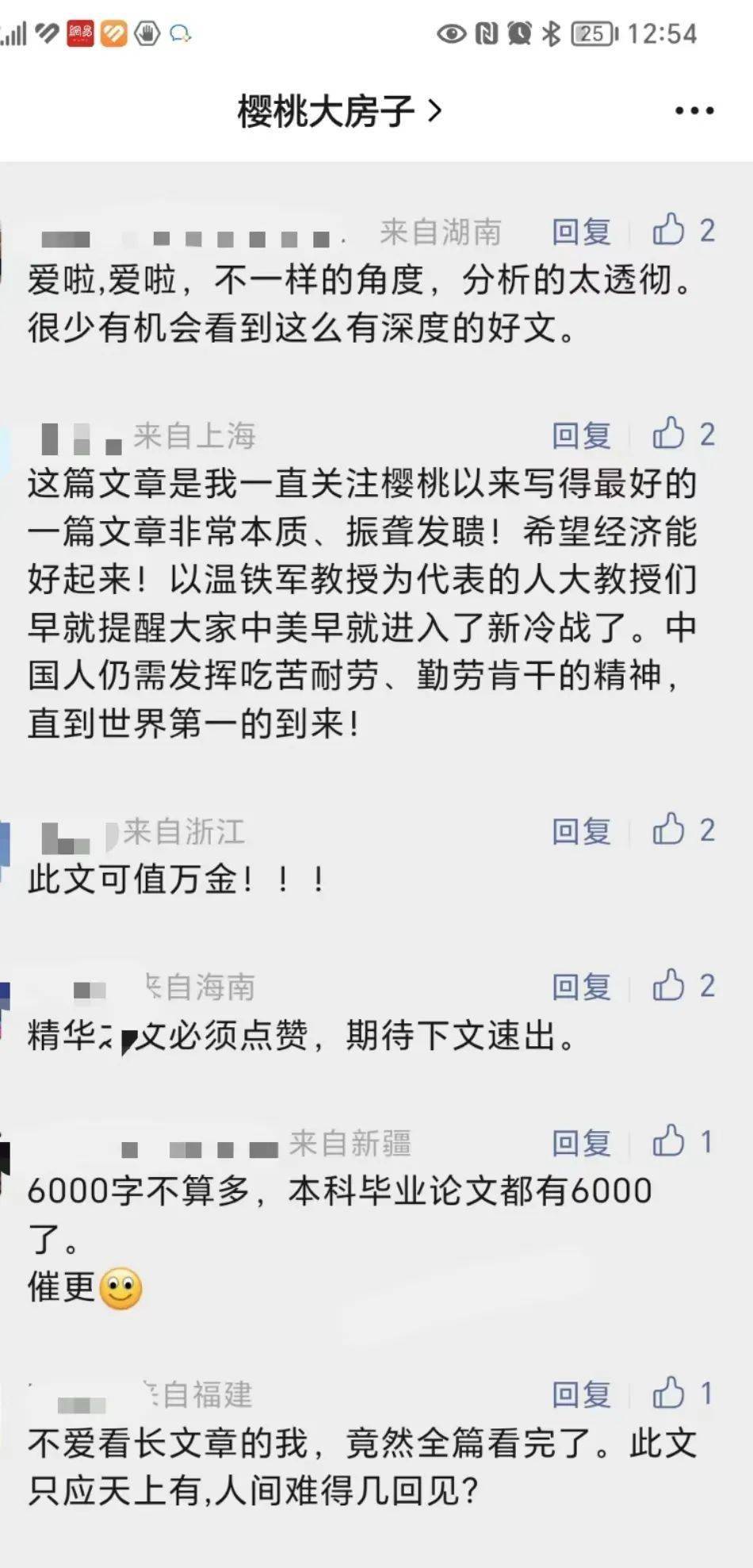Reply to the comment from 湖南
The width and height of the screenshot is (753, 1568).
(581, 232)
